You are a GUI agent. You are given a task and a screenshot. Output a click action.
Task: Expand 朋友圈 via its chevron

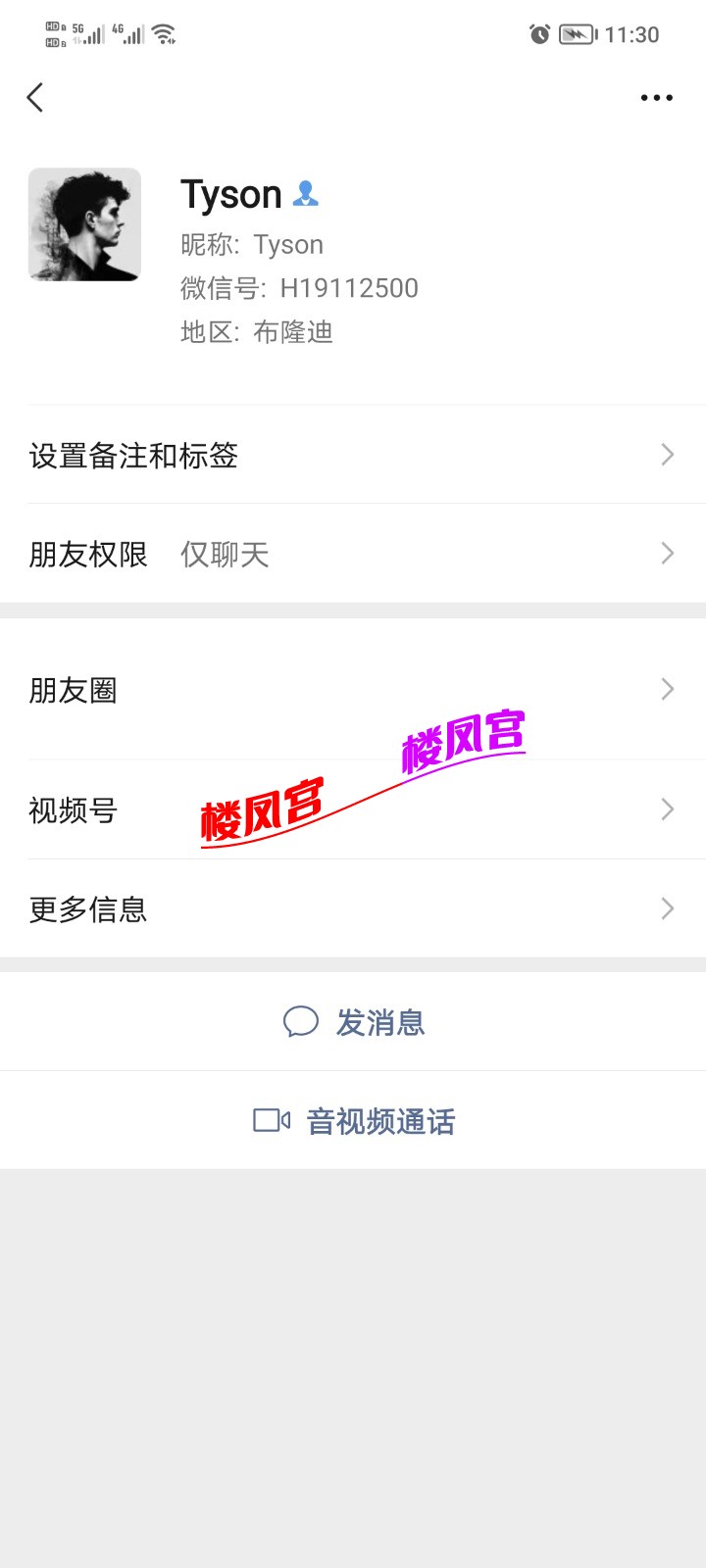(x=668, y=689)
